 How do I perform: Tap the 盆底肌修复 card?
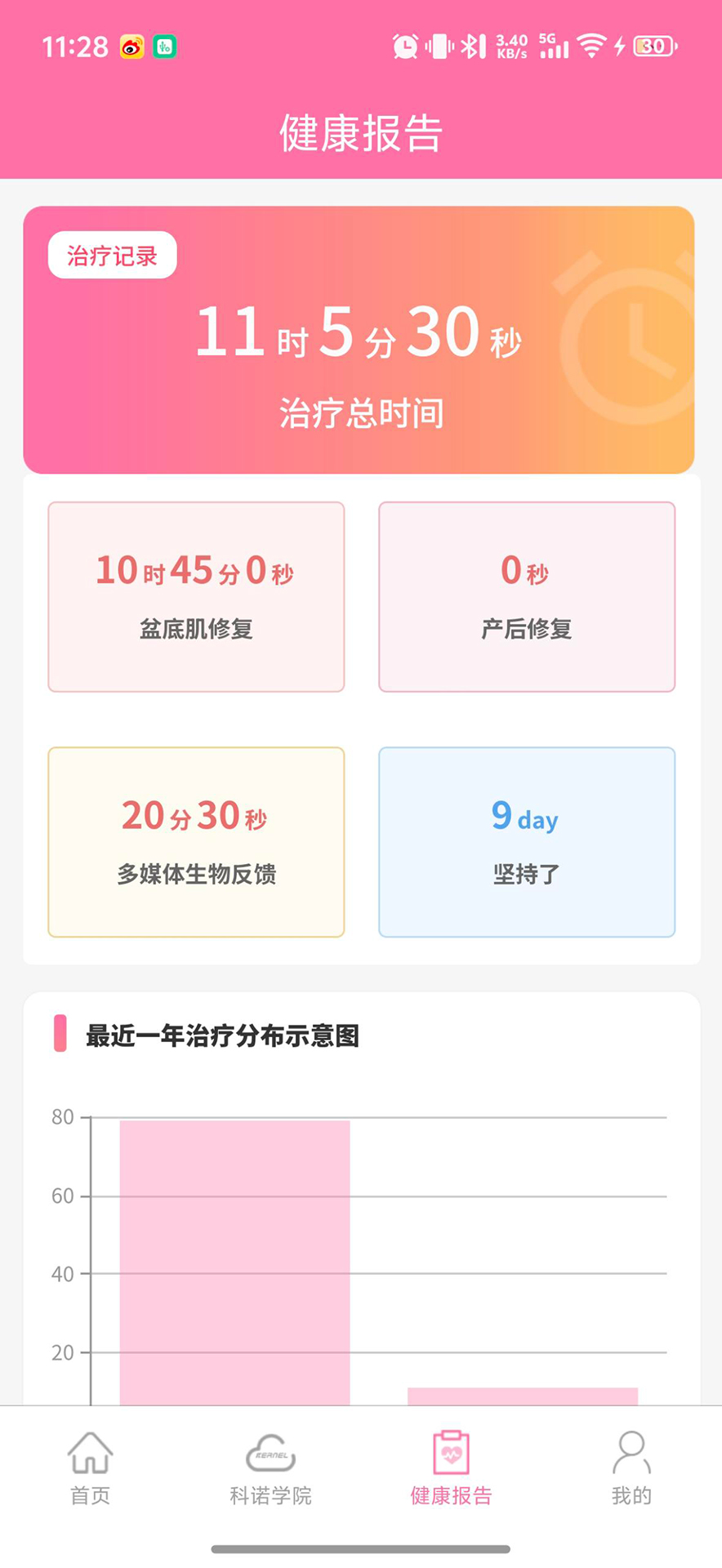[196, 597]
